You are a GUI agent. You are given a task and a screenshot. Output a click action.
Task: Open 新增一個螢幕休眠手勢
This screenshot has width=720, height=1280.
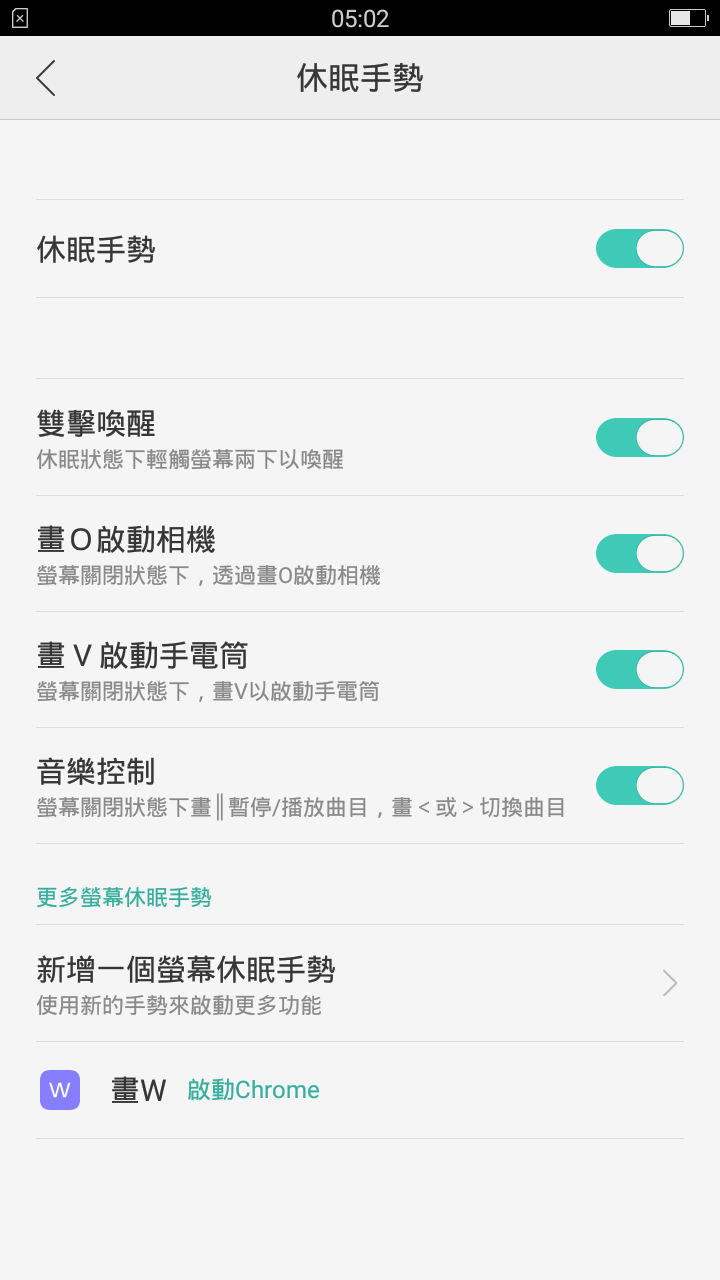[x=360, y=983]
